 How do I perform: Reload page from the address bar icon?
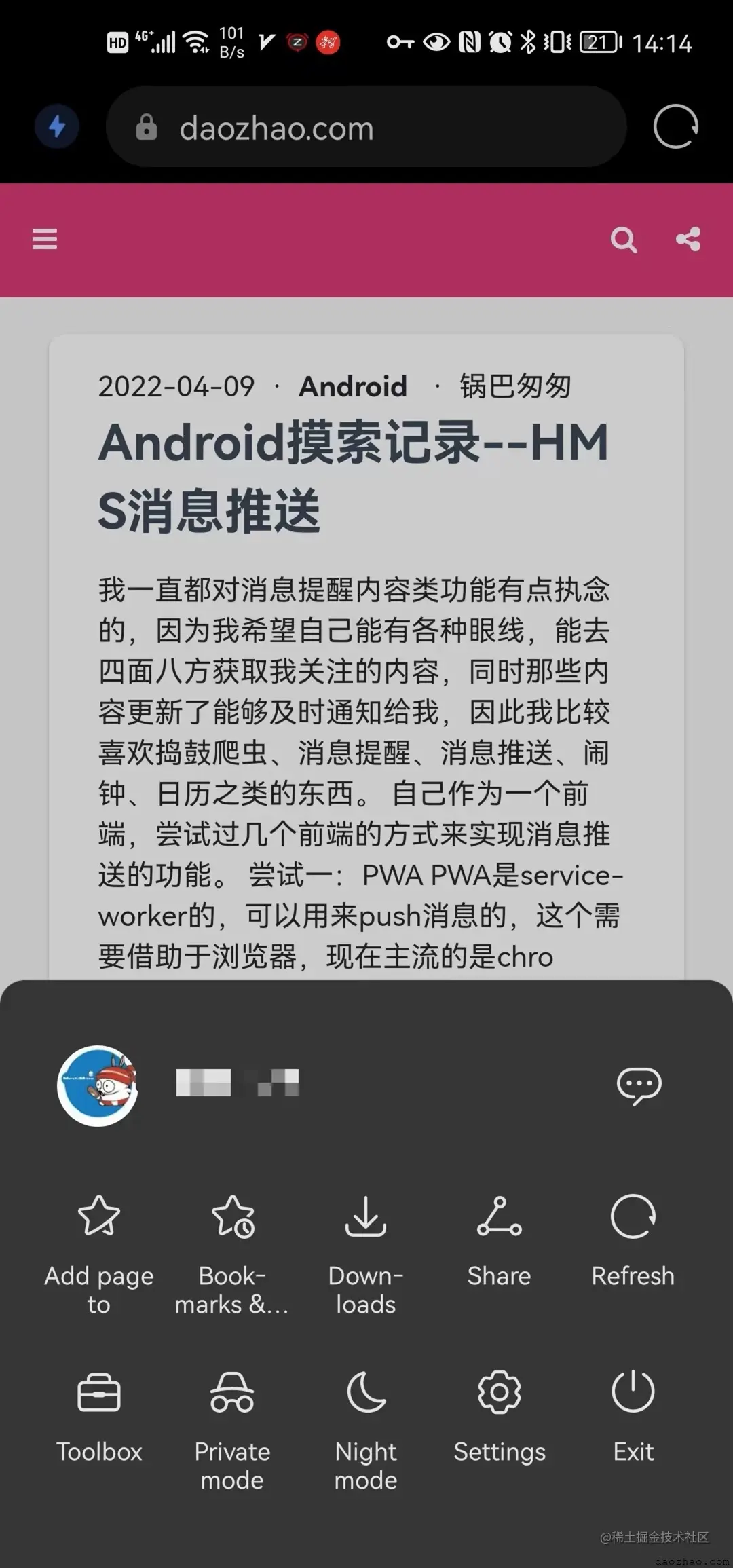click(x=675, y=127)
